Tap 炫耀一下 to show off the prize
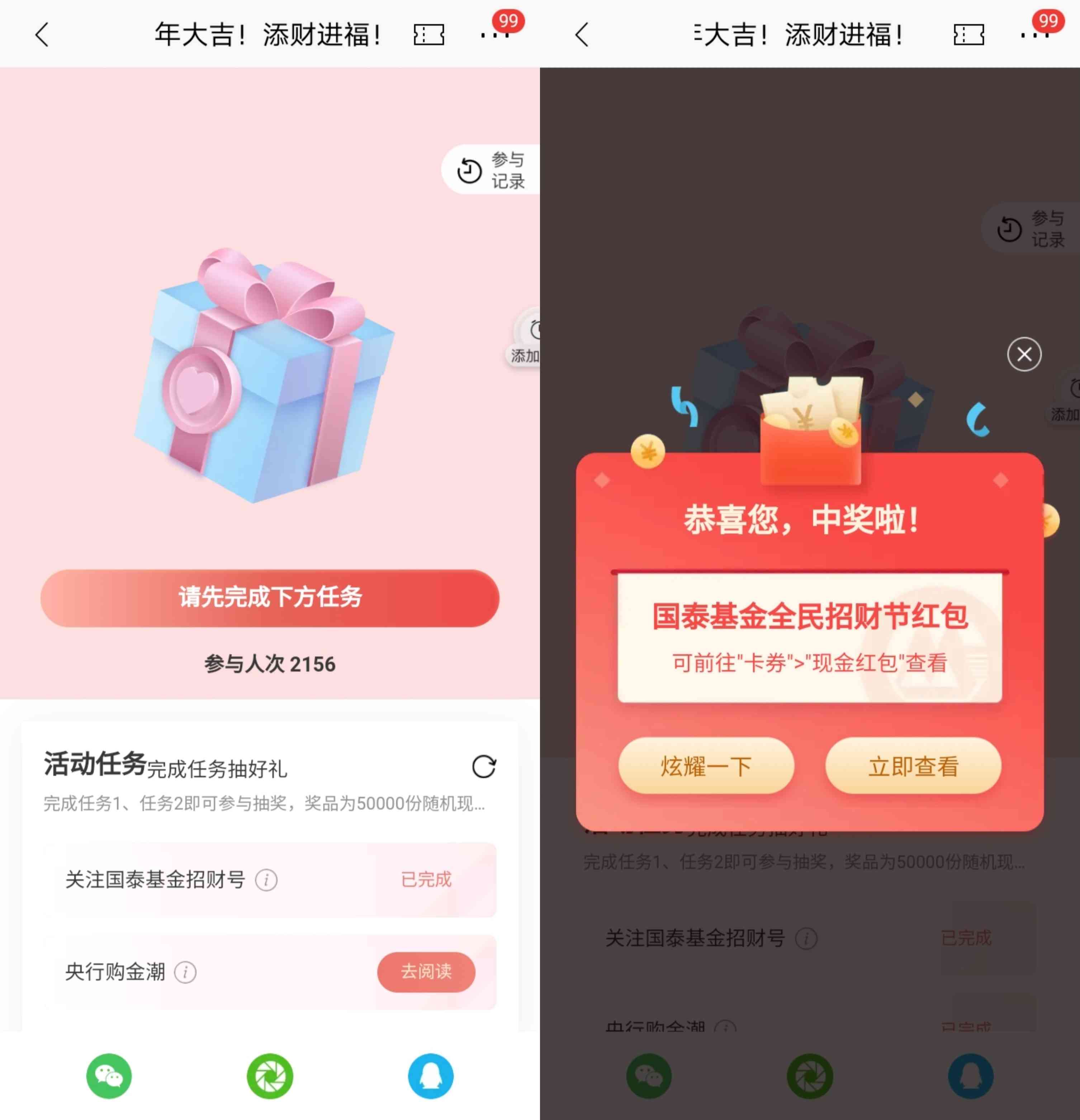This screenshot has width=1080, height=1120. [x=706, y=766]
